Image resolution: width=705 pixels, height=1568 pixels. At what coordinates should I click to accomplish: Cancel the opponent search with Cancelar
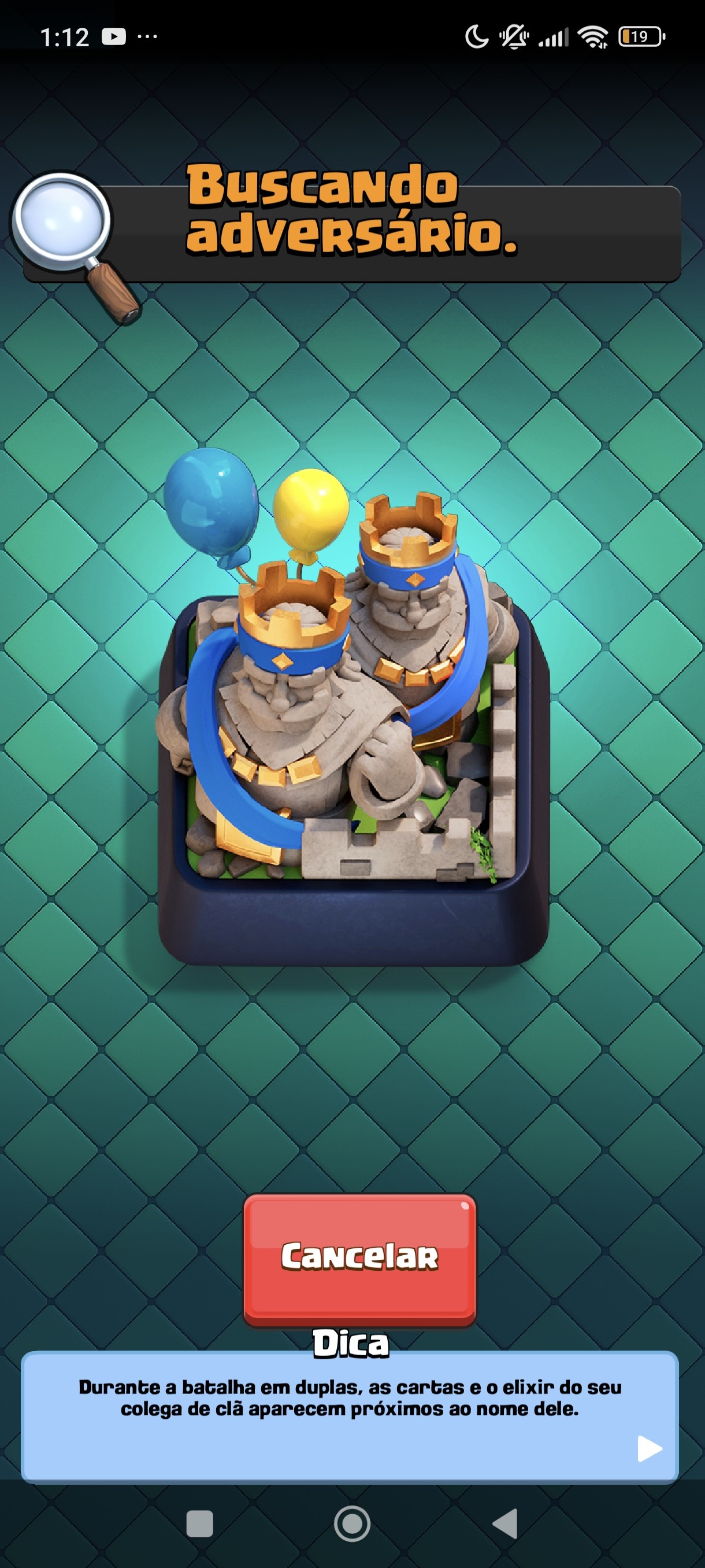tap(359, 1259)
